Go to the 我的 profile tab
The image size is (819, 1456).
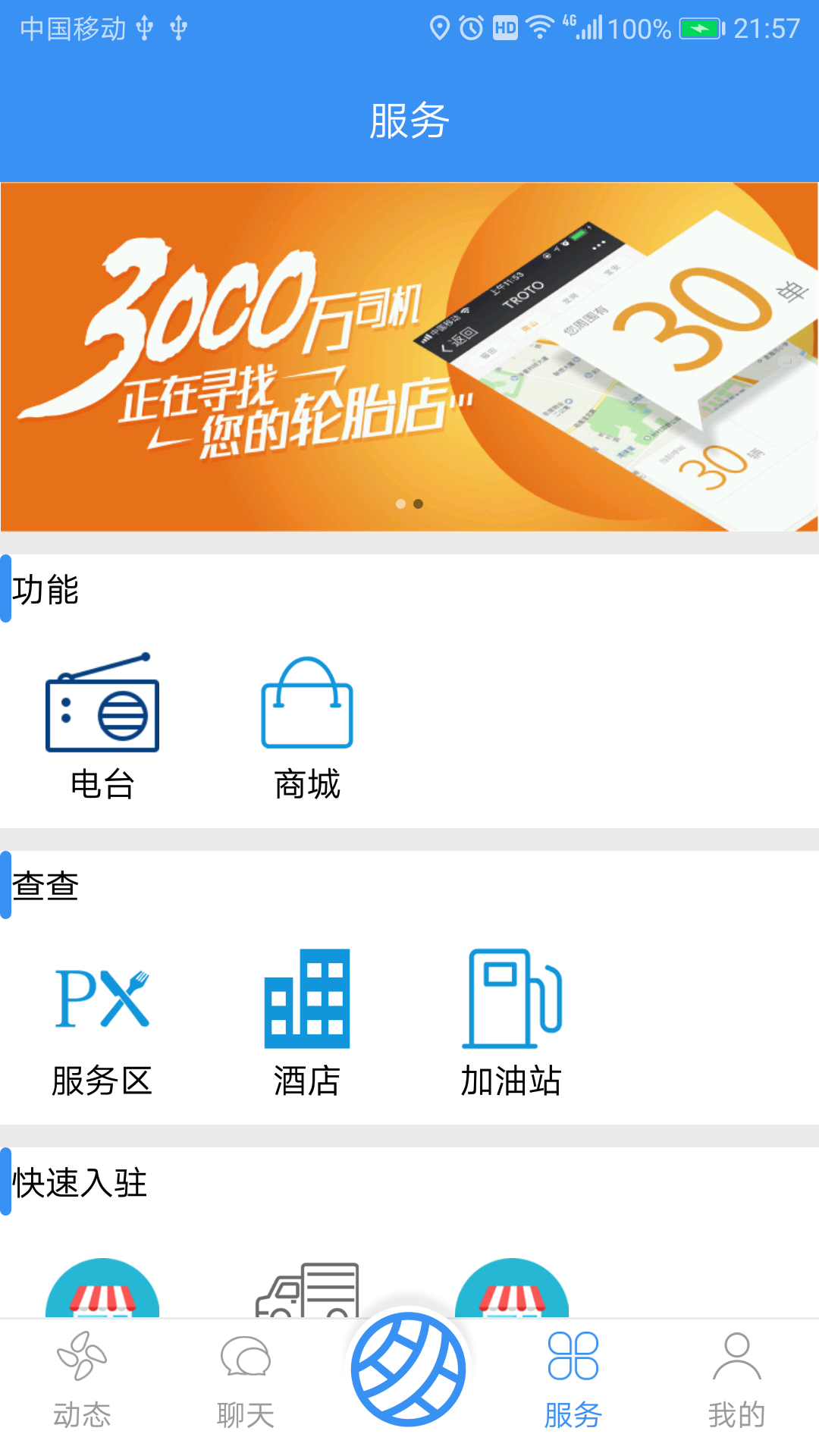click(736, 1380)
